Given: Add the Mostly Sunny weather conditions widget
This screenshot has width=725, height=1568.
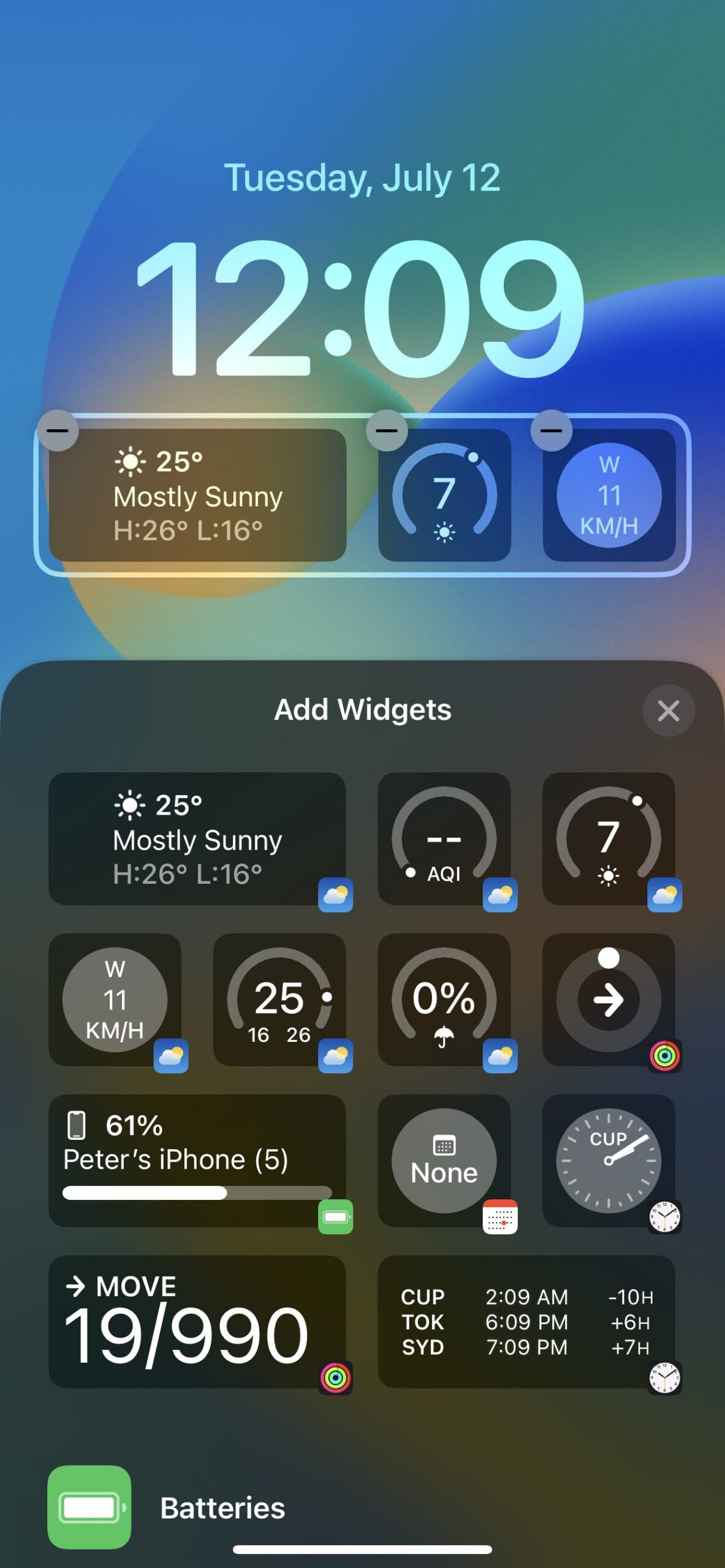Looking at the screenshot, I should (197, 839).
